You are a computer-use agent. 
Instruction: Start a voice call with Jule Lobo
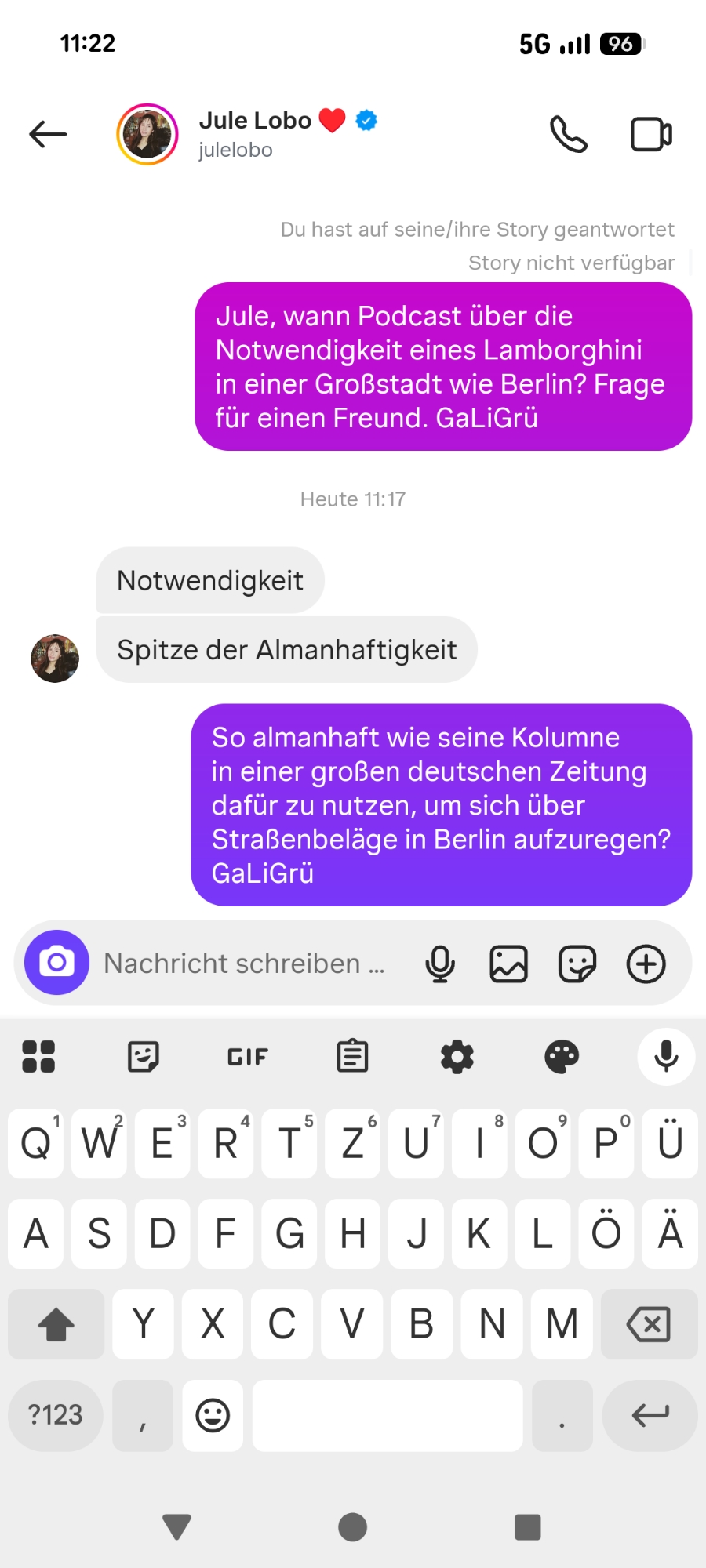[568, 134]
